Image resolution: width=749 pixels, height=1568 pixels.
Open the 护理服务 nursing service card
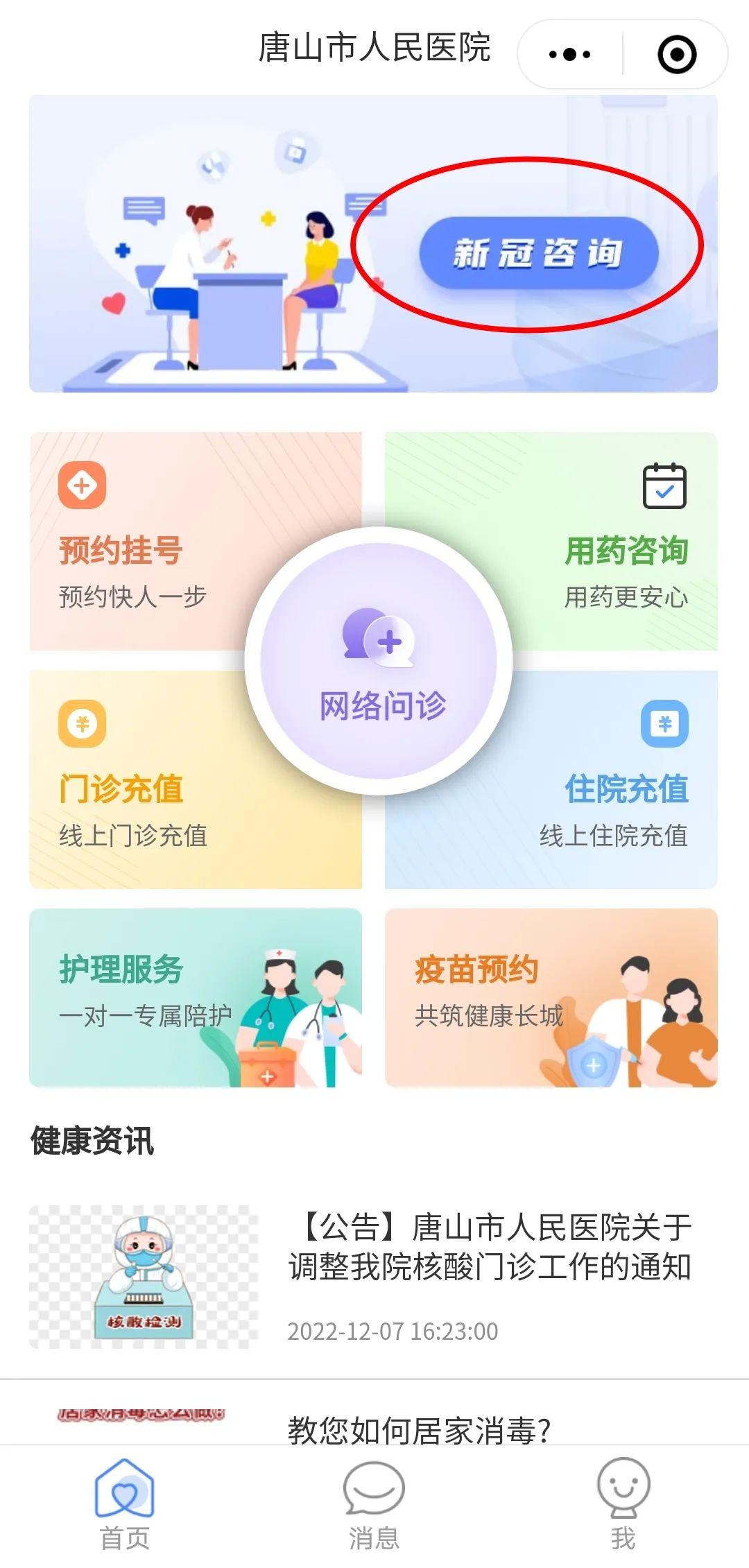click(196, 997)
